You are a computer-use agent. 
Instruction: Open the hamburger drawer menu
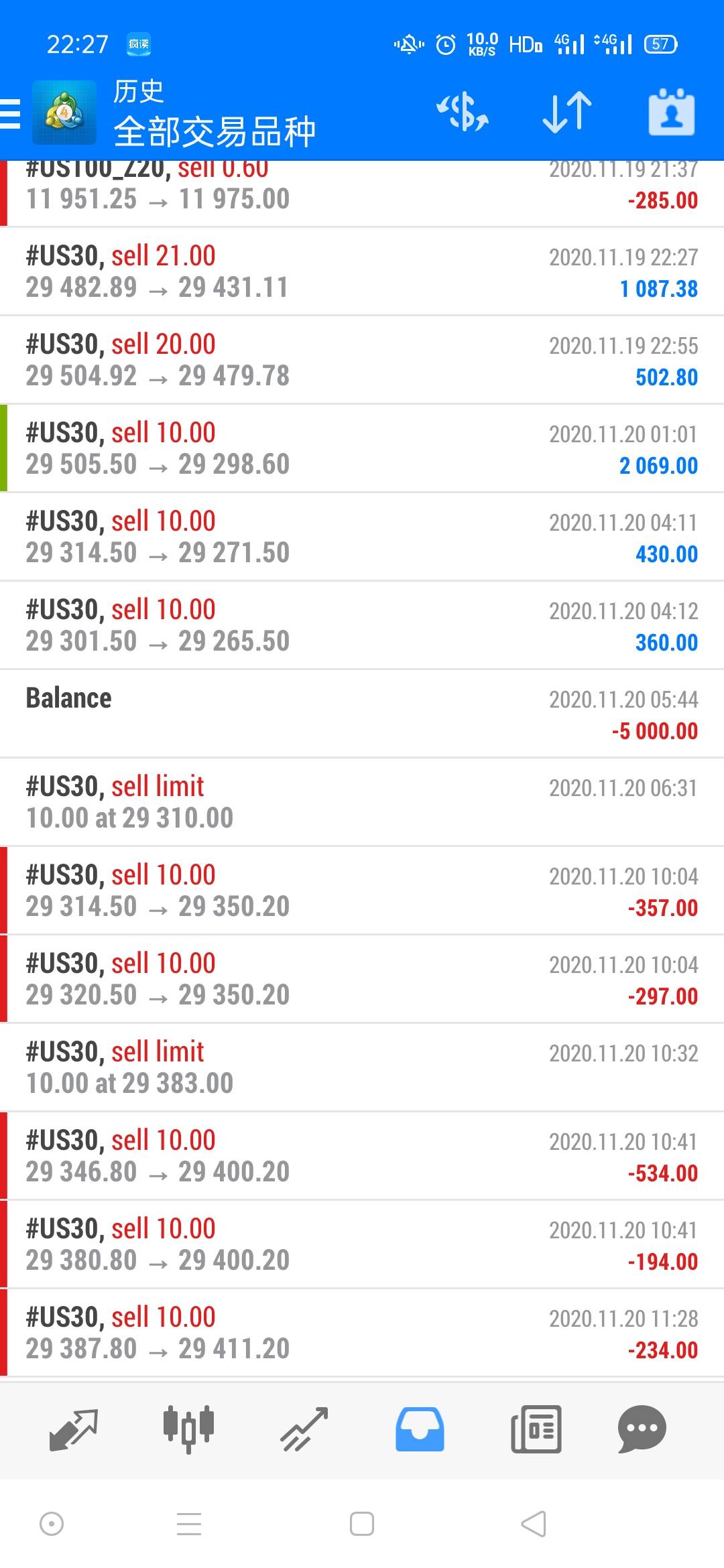(11, 113)
